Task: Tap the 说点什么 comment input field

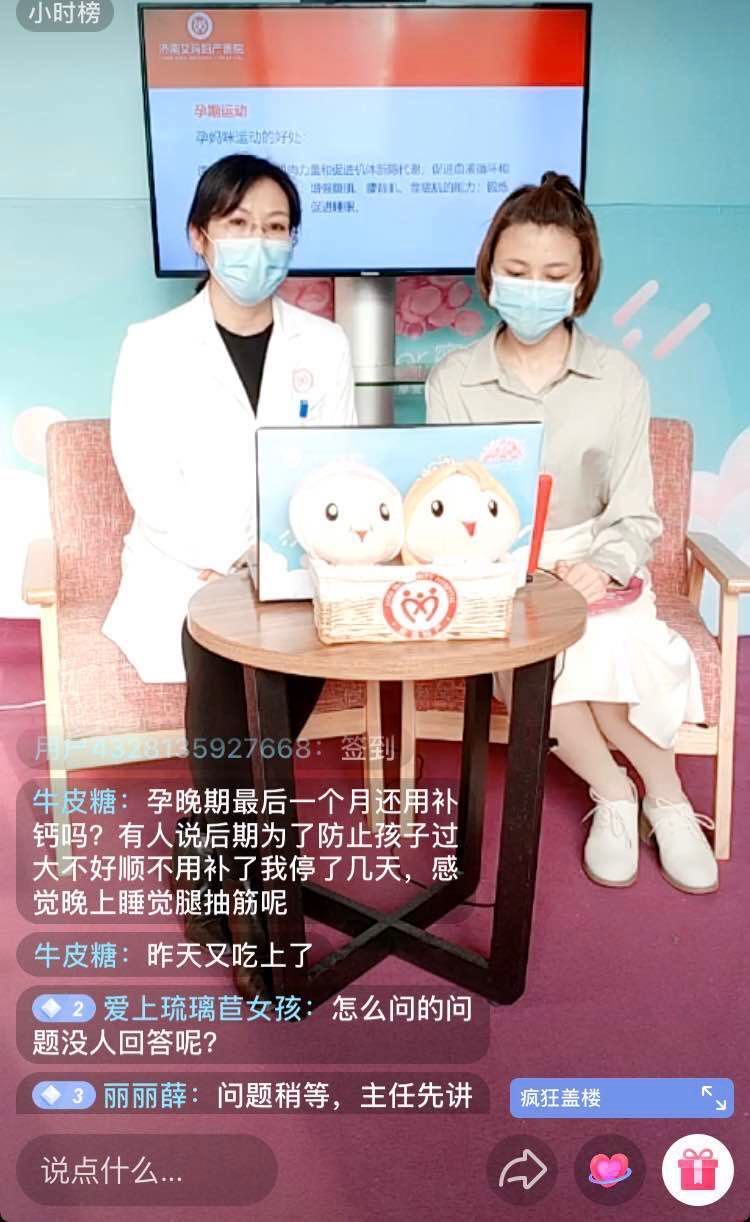Action: point(146,1170)
